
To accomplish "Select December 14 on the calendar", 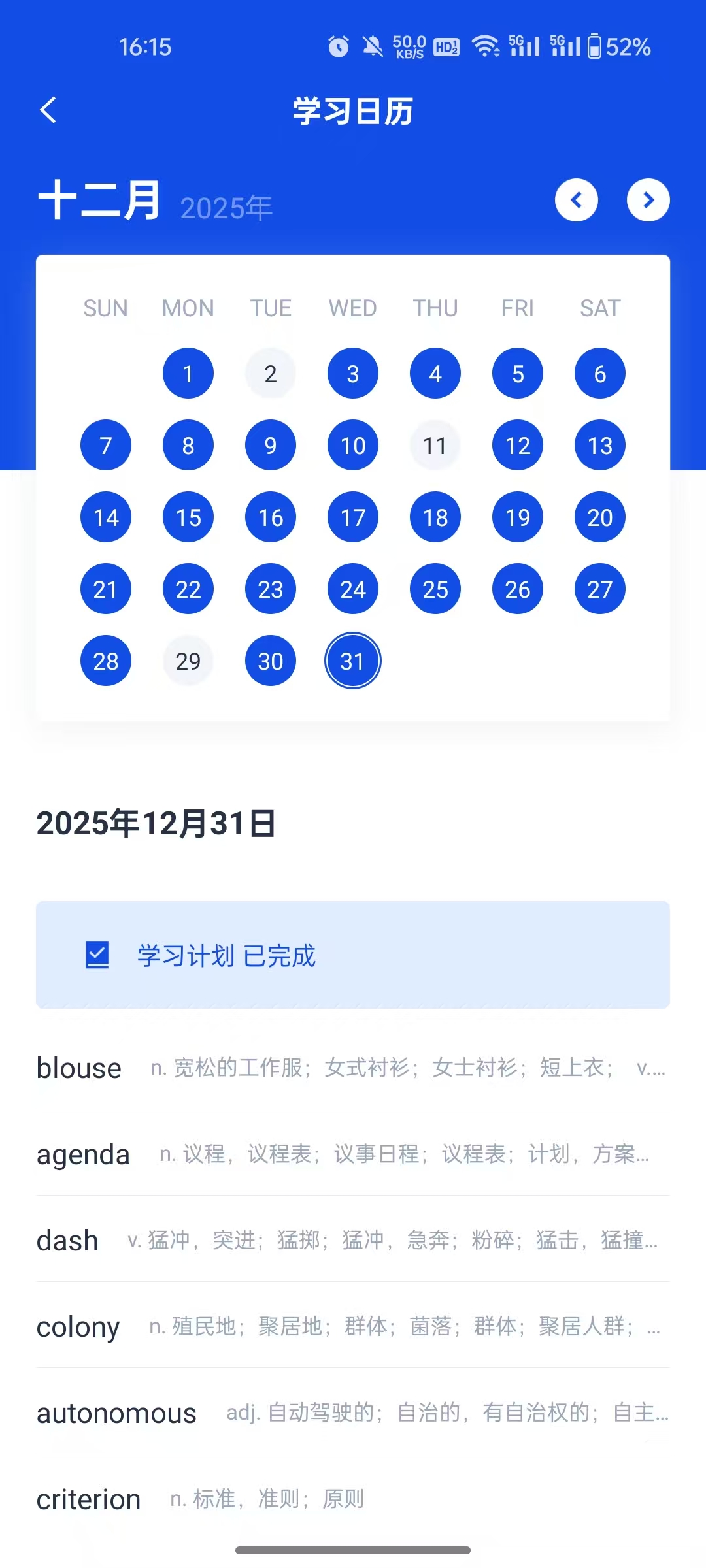I will (105, 517).
